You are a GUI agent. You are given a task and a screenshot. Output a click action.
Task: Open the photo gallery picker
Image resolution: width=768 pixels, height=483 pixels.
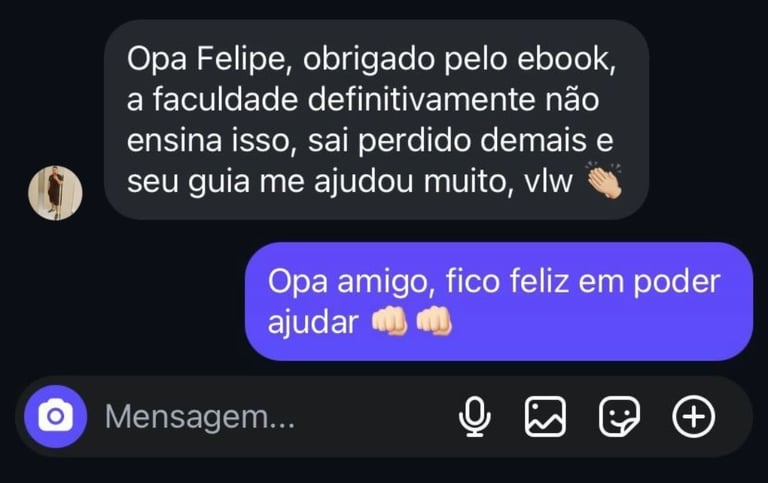[x=546, y=417]
